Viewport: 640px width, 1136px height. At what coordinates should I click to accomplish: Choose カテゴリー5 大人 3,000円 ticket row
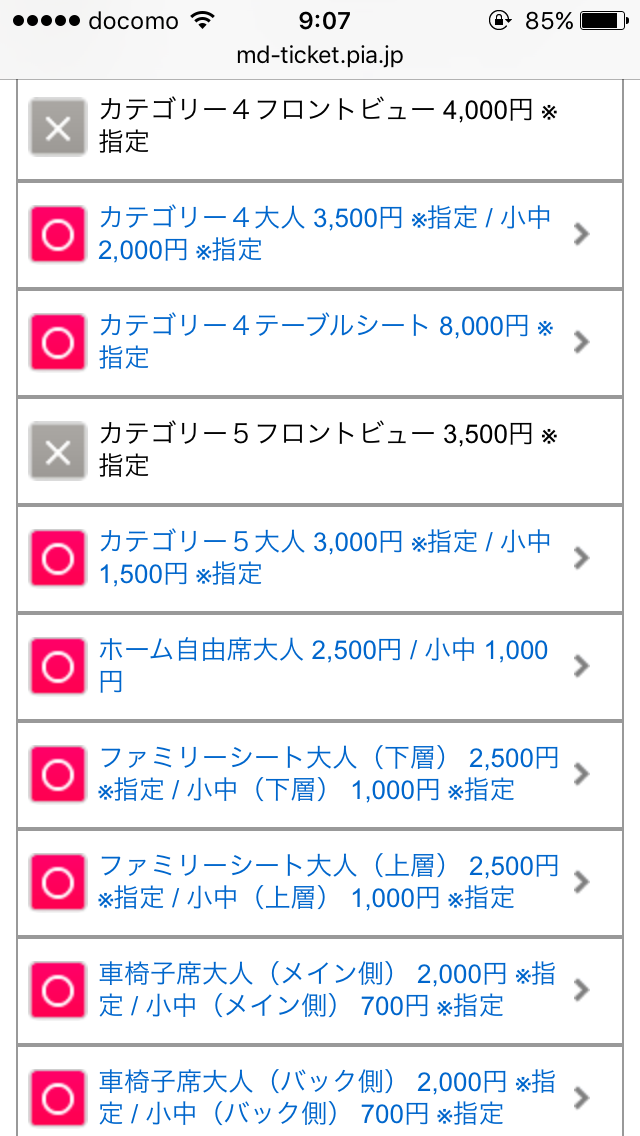[x=324, y=558]
